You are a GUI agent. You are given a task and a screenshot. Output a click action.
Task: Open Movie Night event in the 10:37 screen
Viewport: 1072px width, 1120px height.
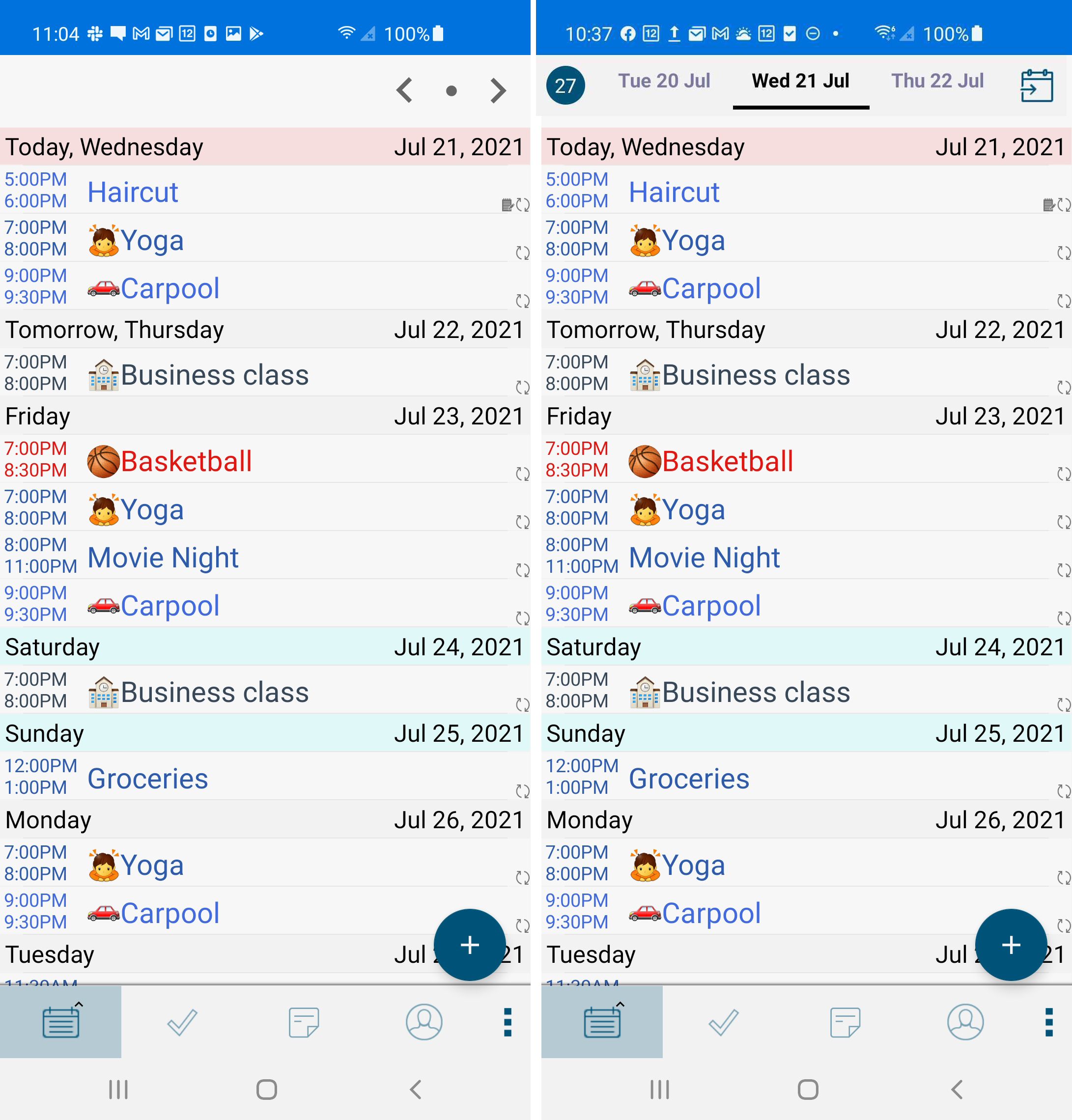click(704, 557)
